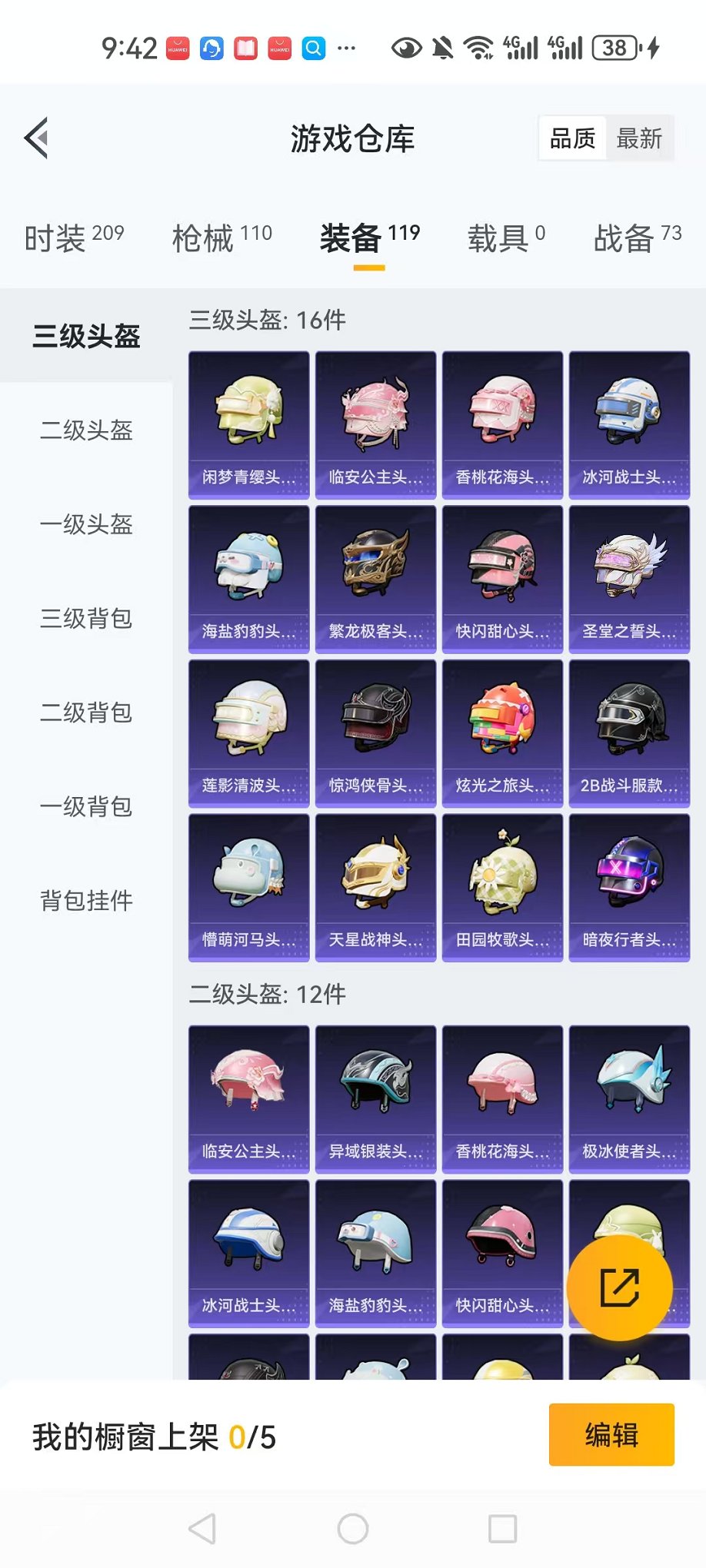Open the 载具 tab
Image resolution: width=706 pixels, height=1568 pixels.
tap(505, 238)
